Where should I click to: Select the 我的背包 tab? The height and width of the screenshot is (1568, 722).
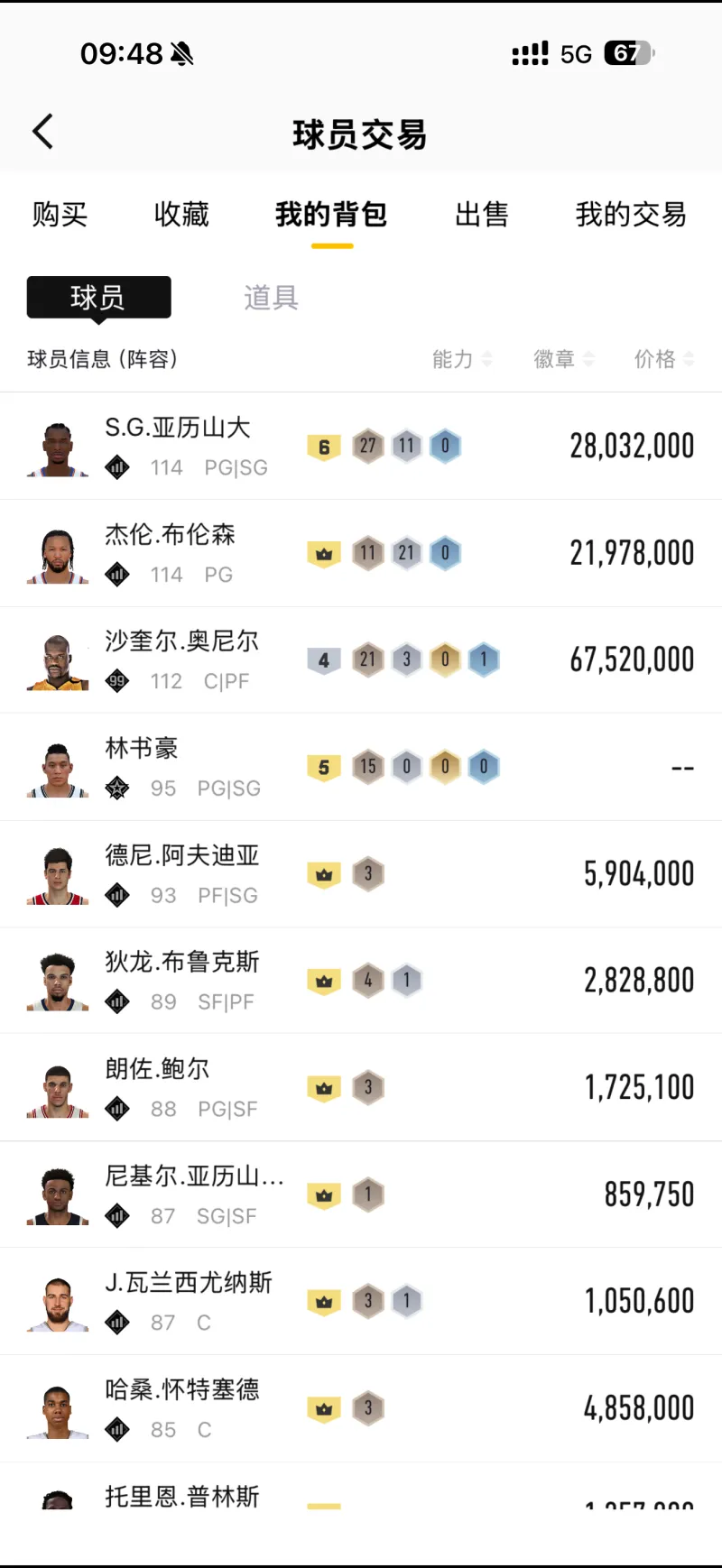tap(331, 215)
